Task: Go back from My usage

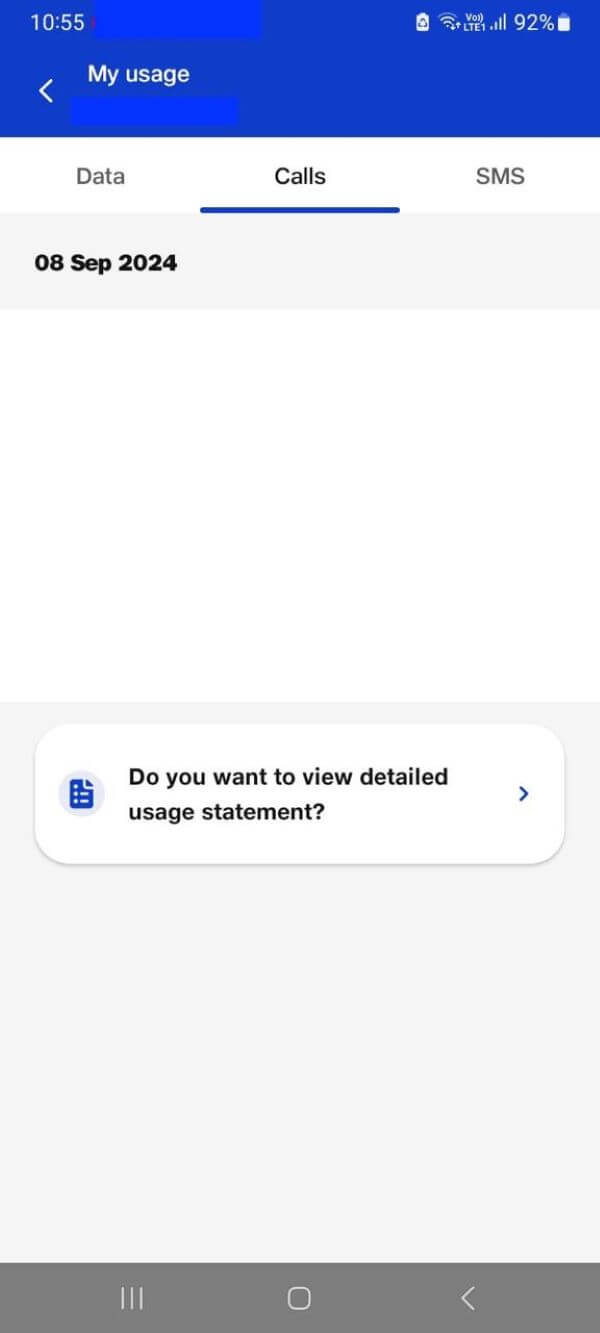Action: coord(45,91)
